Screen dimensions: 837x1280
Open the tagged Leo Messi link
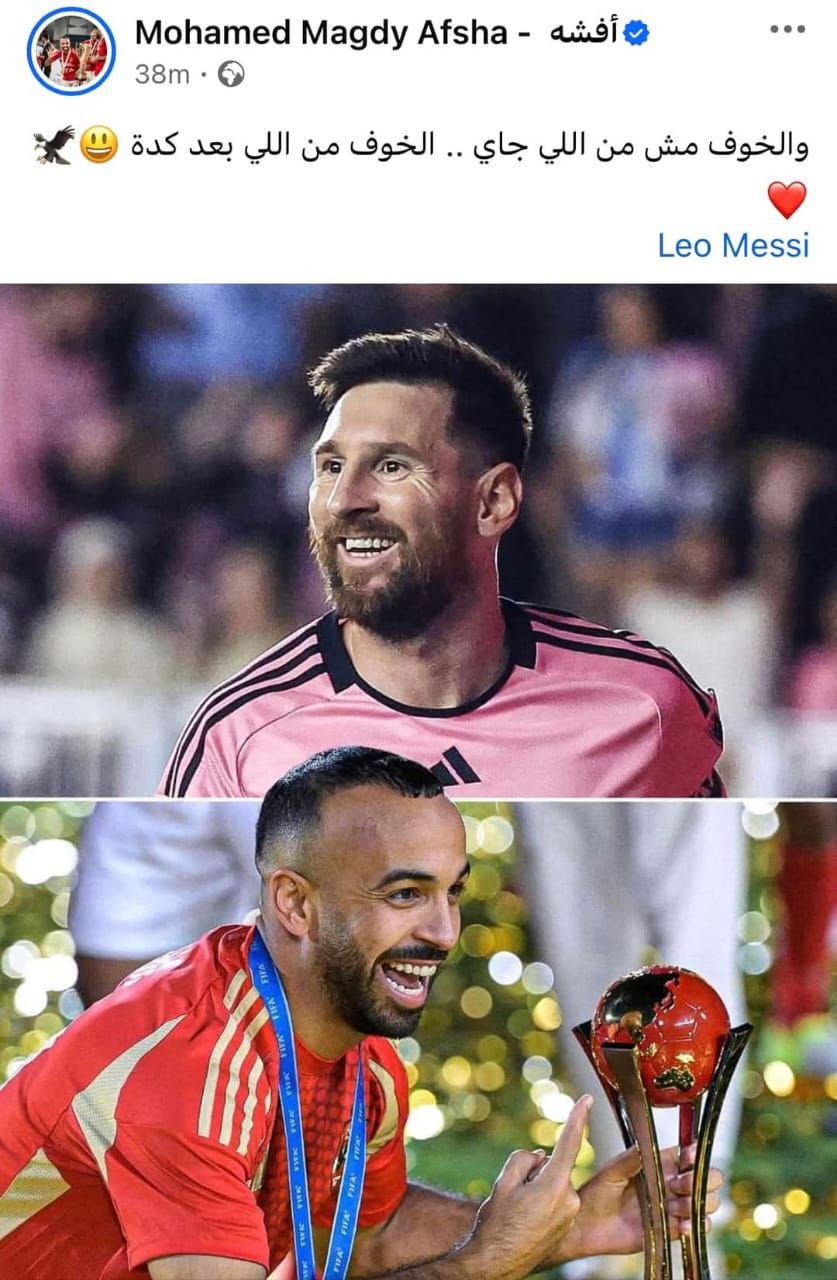(732, 245)
